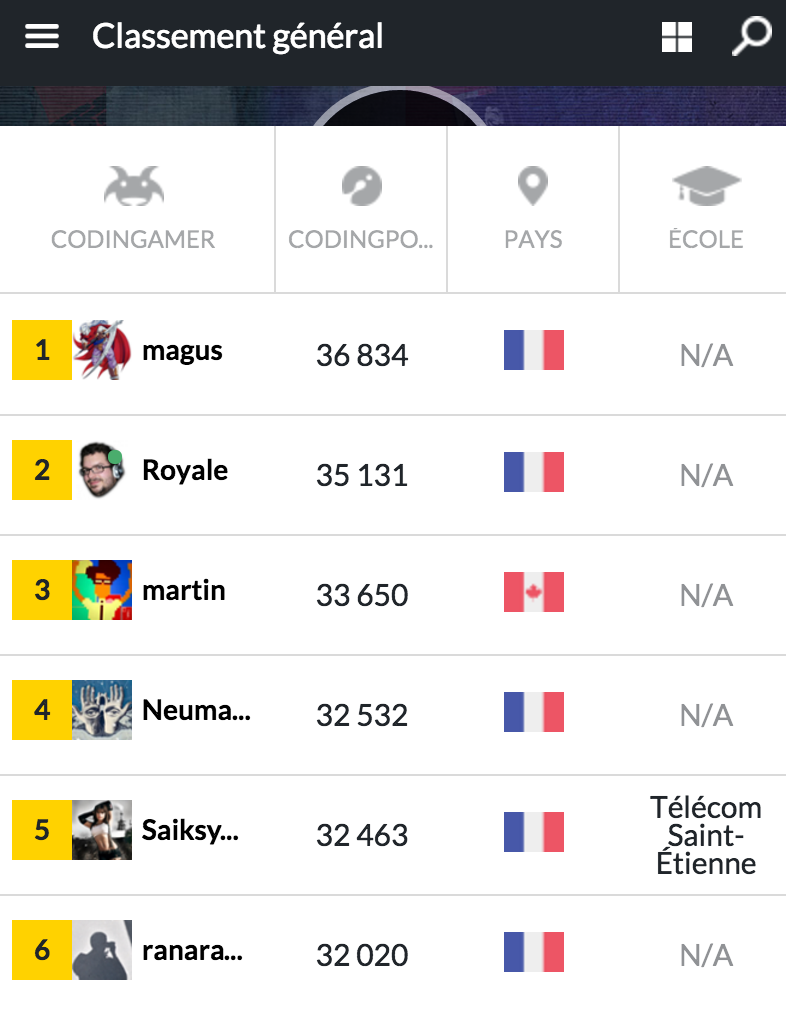Sort by the CodingPoints column
Viewport: 786px width, 1012px height.
tap(361, 210)
